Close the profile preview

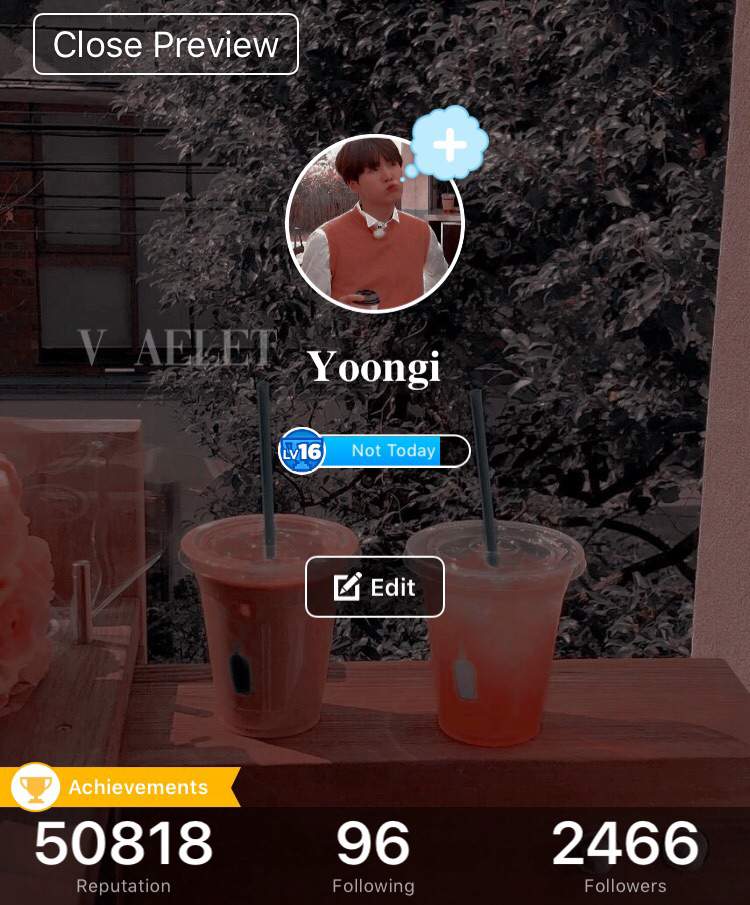[x=166, y=44]
